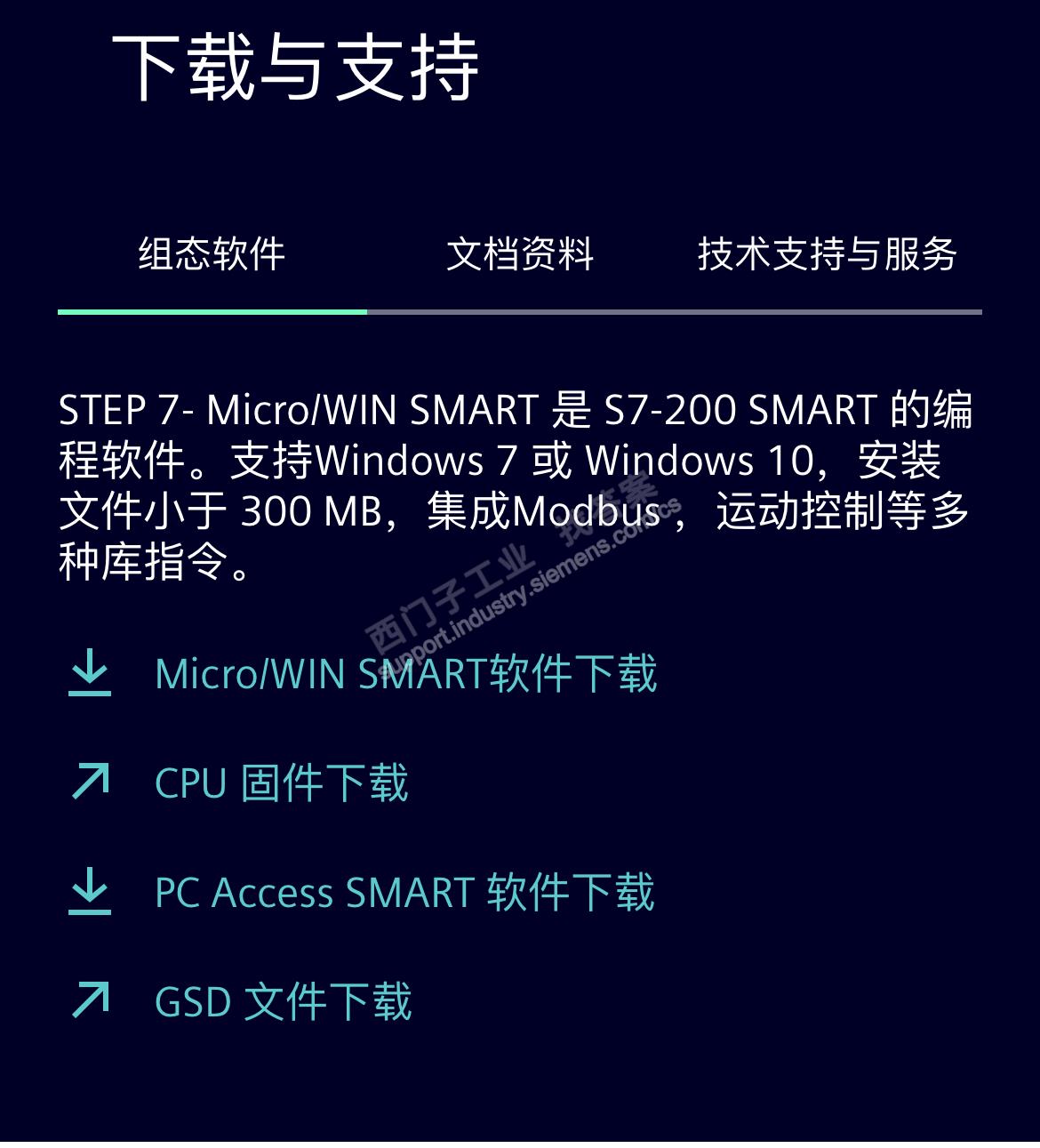1040x1148 pixels.
Task: Open the 技术支持与服务 tab
Action: click(827, 255)
